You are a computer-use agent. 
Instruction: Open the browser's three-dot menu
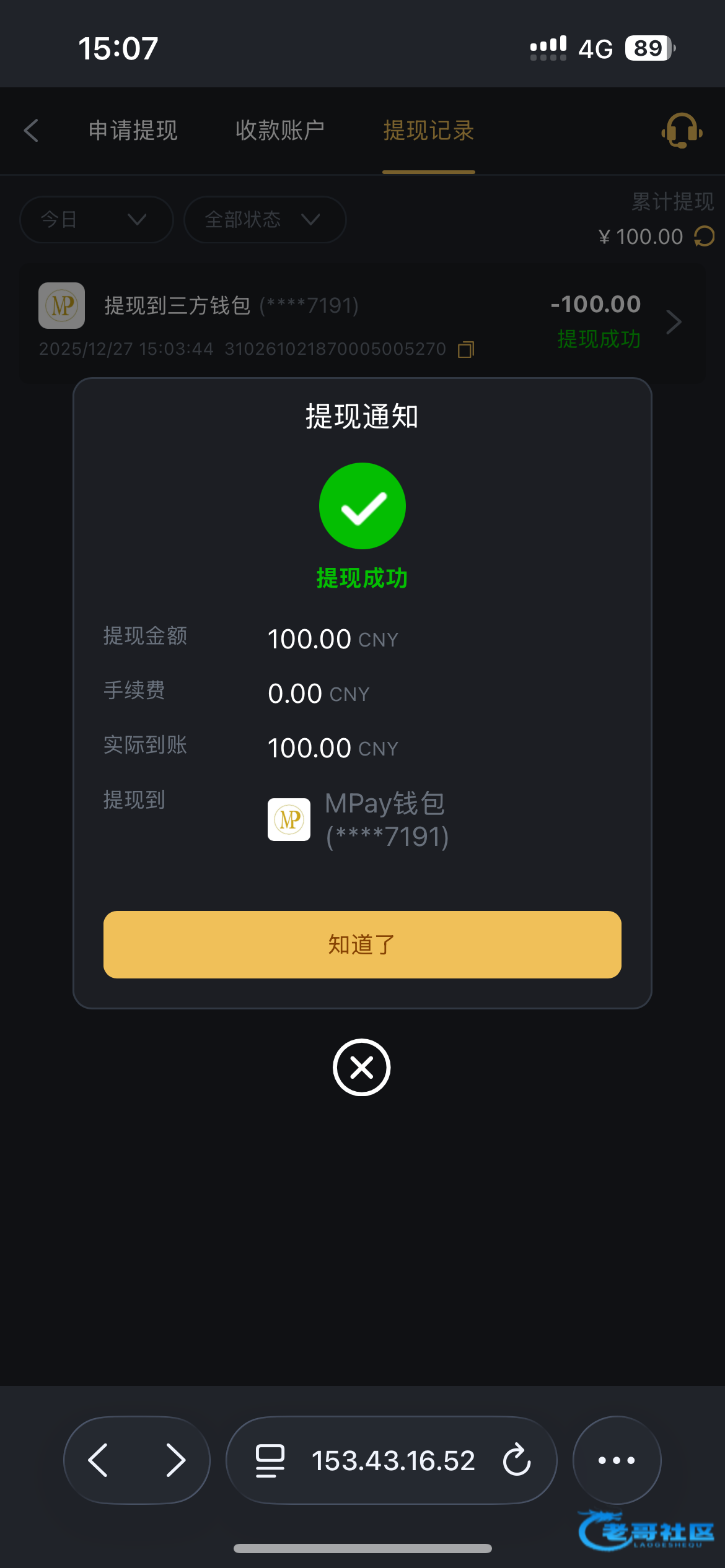[x=617, y=1460]
